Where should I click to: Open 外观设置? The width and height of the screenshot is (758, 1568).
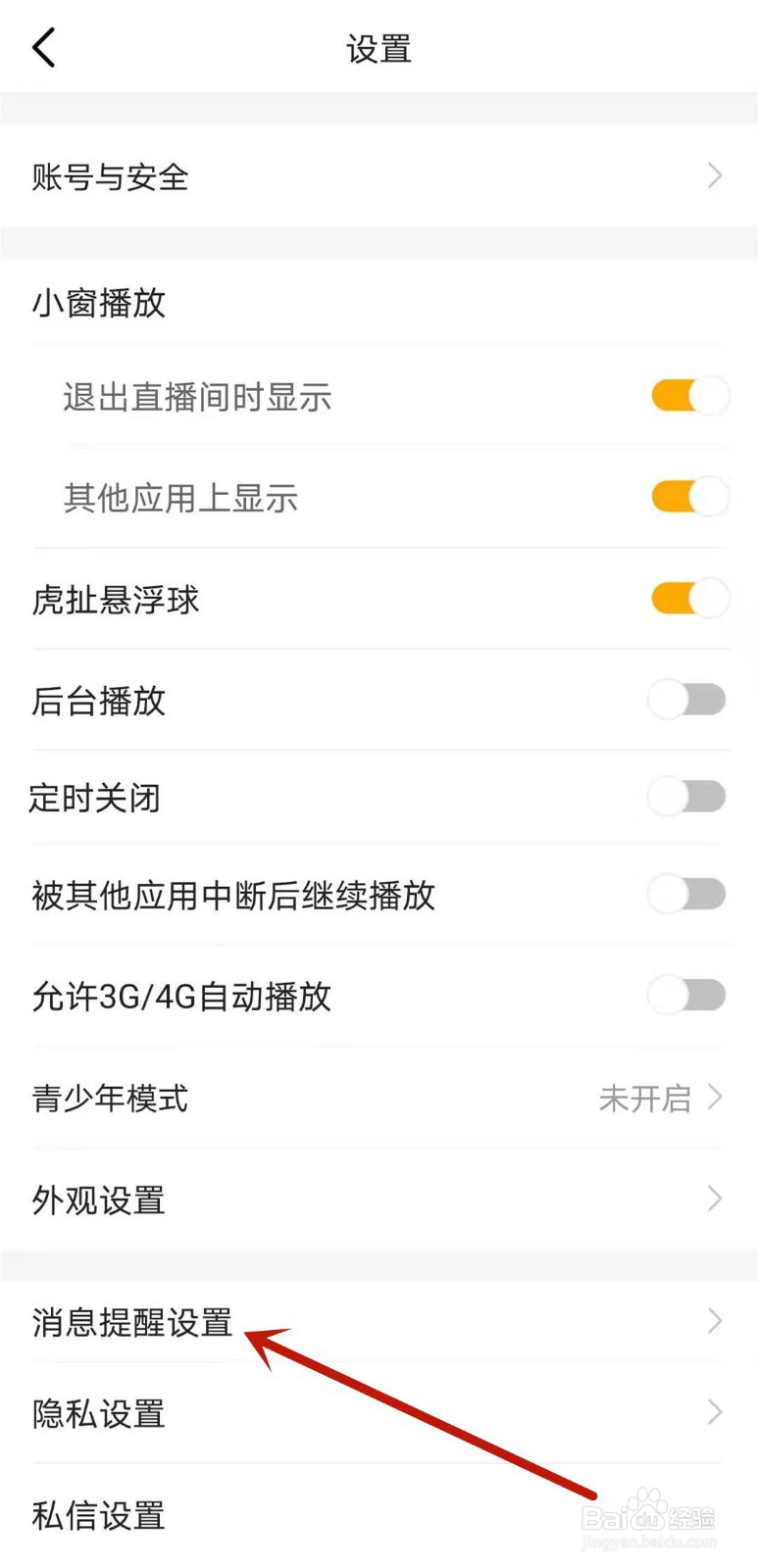pos(379,1200)
